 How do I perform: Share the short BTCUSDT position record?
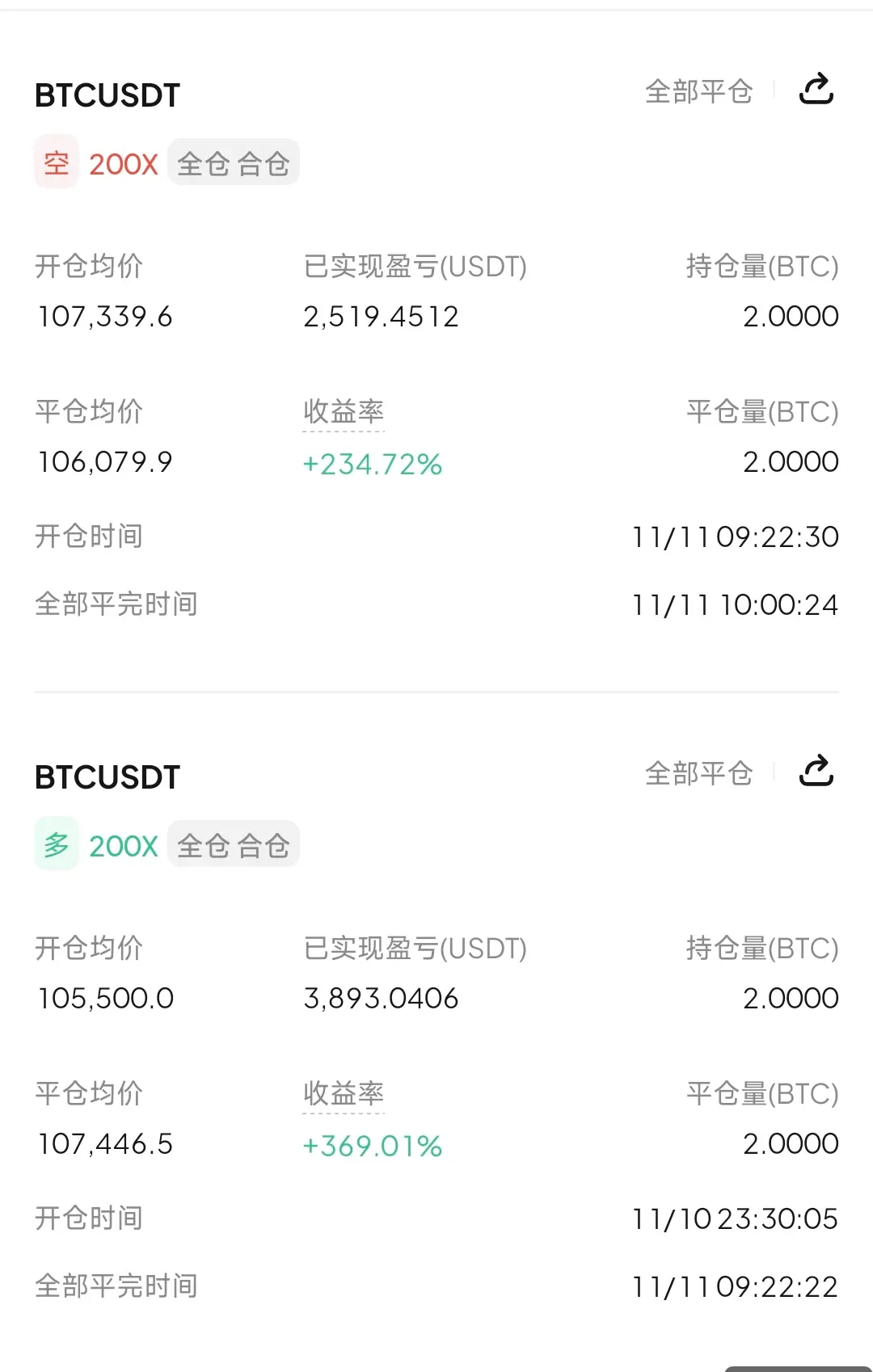tap(816, 89)
